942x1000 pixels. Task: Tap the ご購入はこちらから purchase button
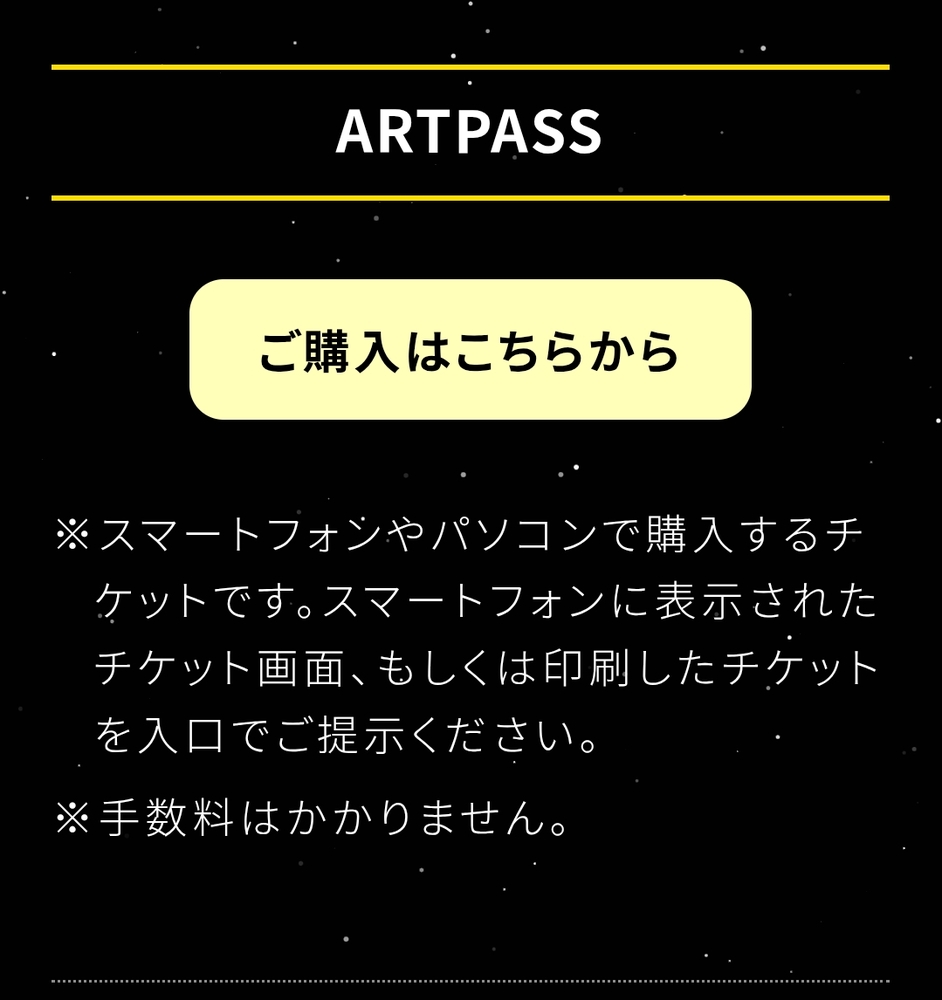pos(470,349)
